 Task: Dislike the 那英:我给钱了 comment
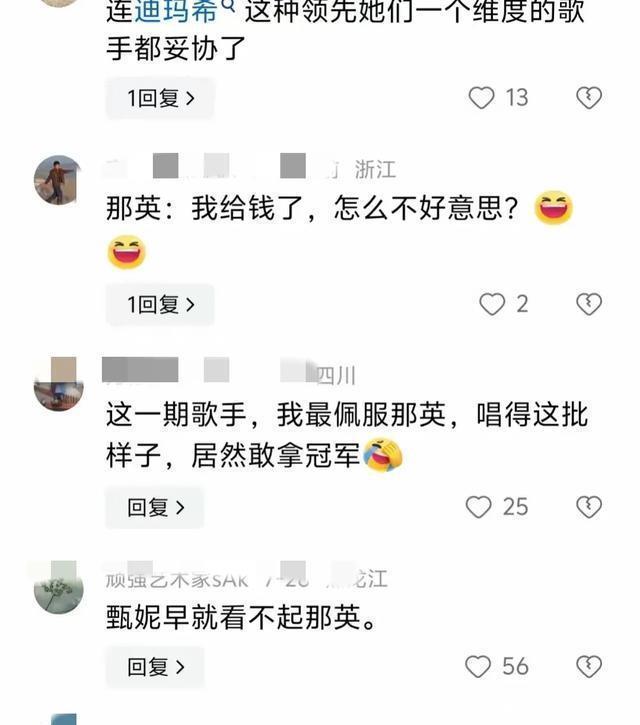point(589,304)
